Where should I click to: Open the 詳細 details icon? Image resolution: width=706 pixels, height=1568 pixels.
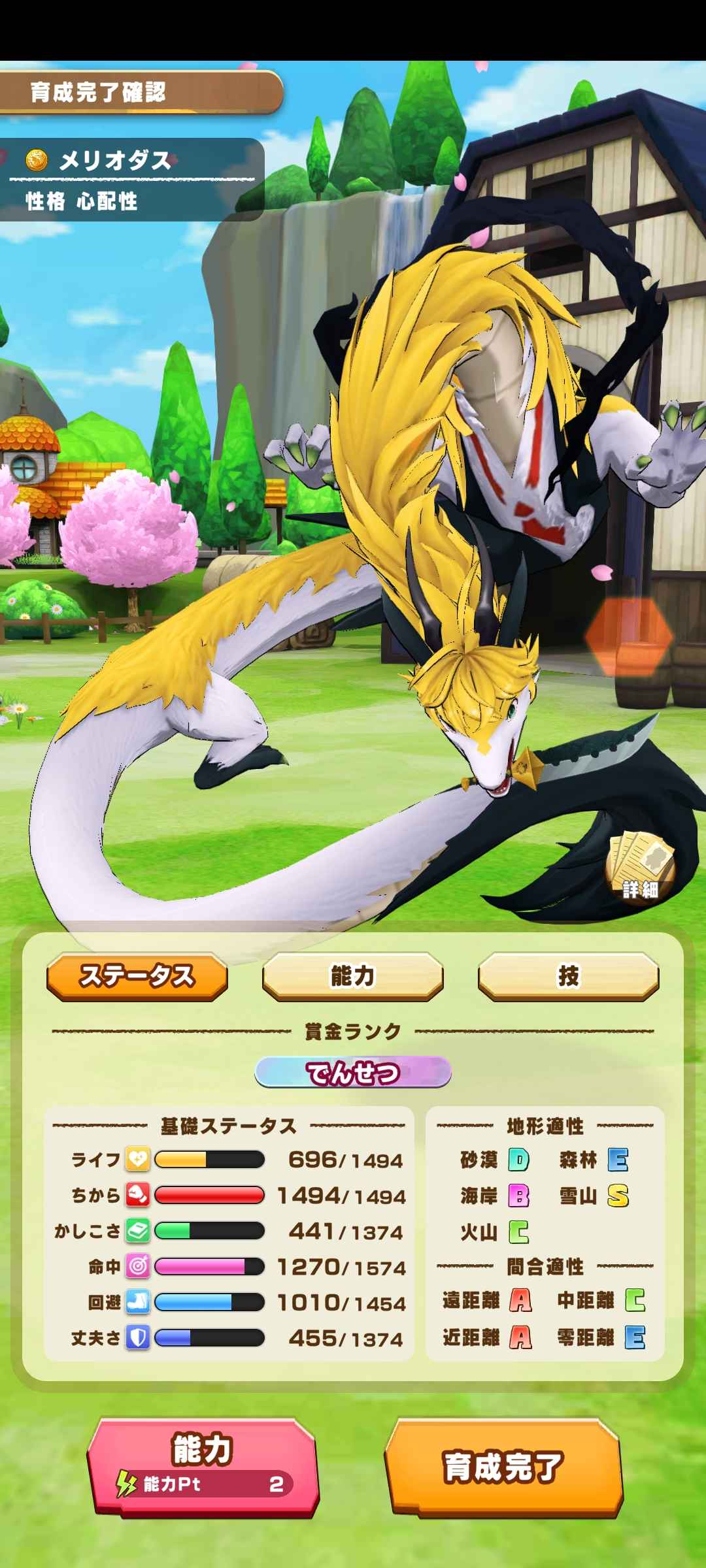(640, 866)
